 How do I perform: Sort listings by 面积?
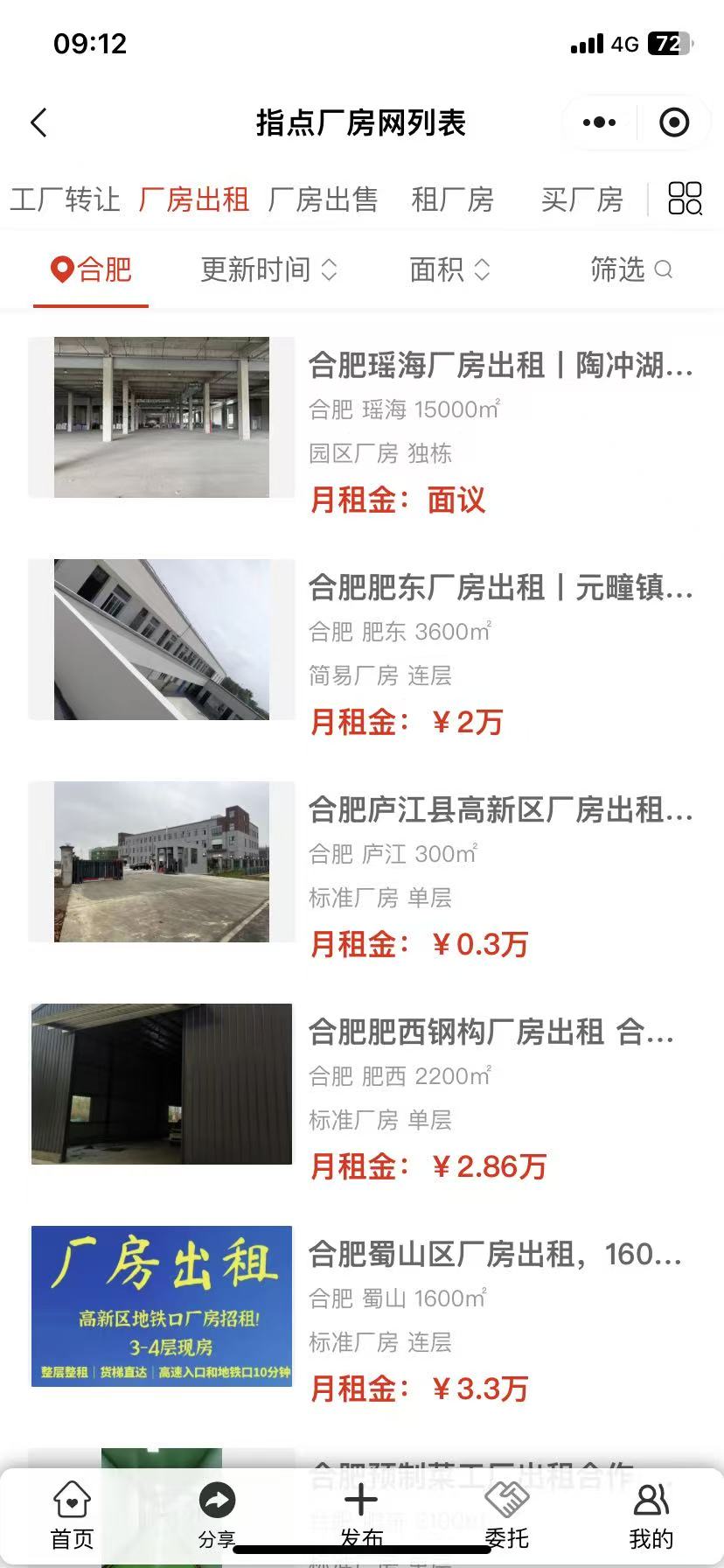pos(449,269)
